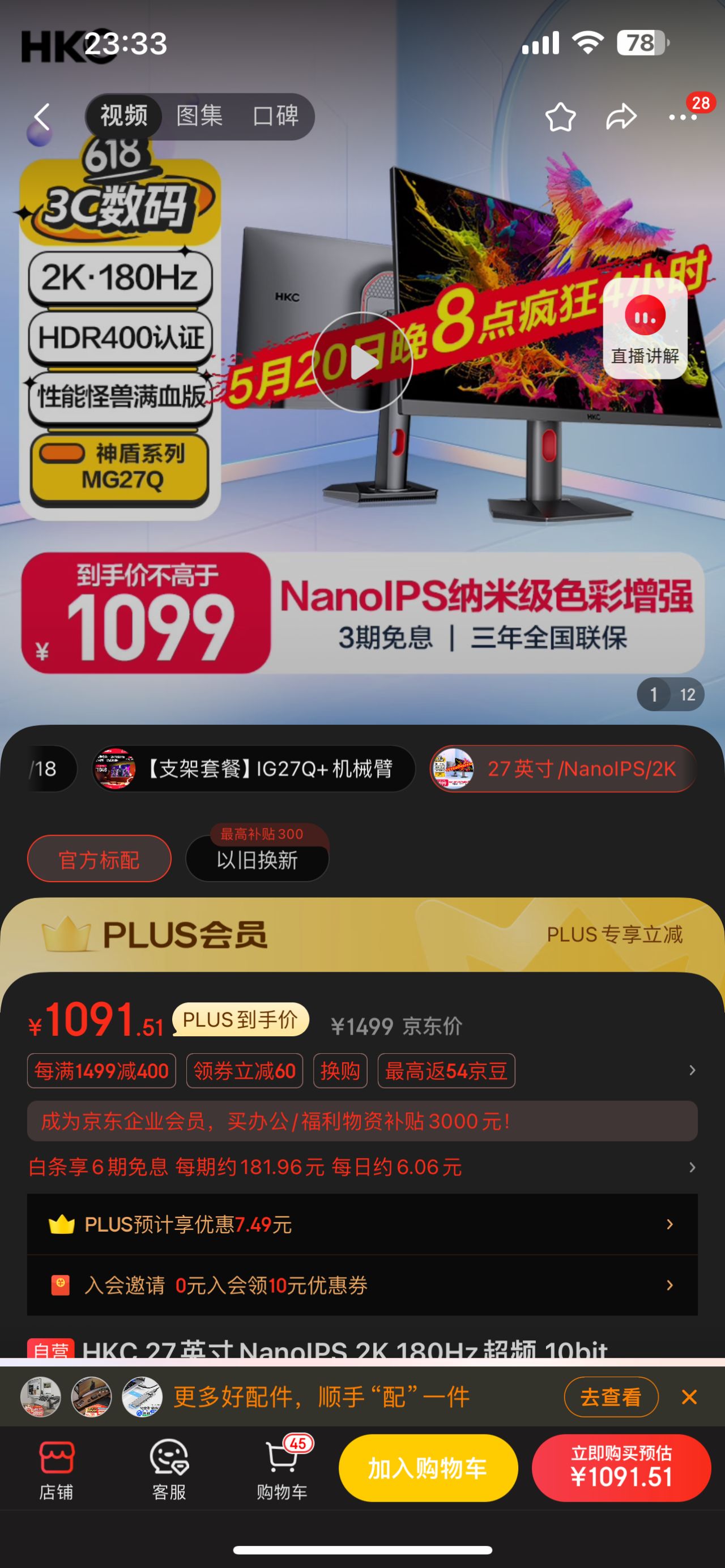Image resolution: width=725 pixels, height=1568 pixels.
Task: Tap 去查看 in the accessories banner
Action: [611, 1398]
